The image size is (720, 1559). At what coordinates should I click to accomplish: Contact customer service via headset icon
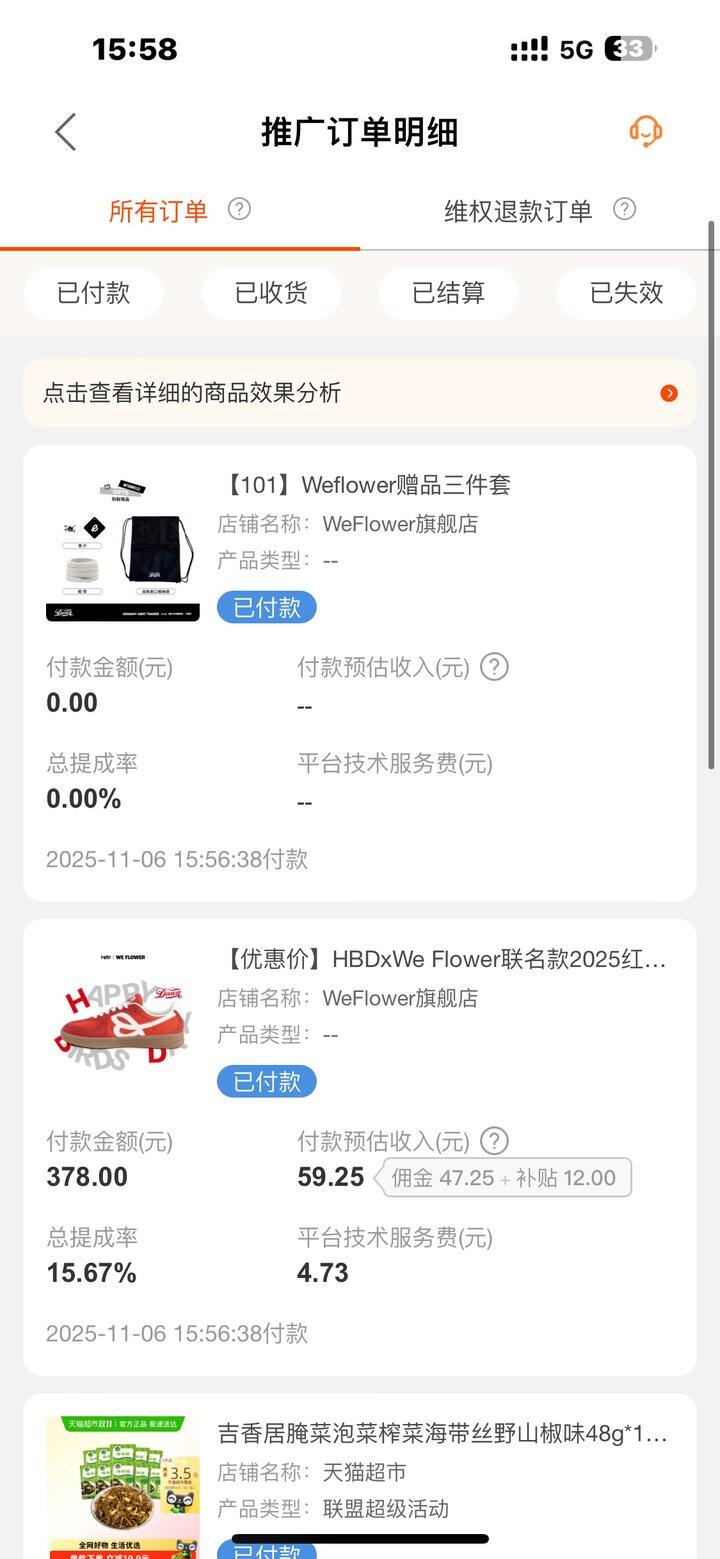645,131
